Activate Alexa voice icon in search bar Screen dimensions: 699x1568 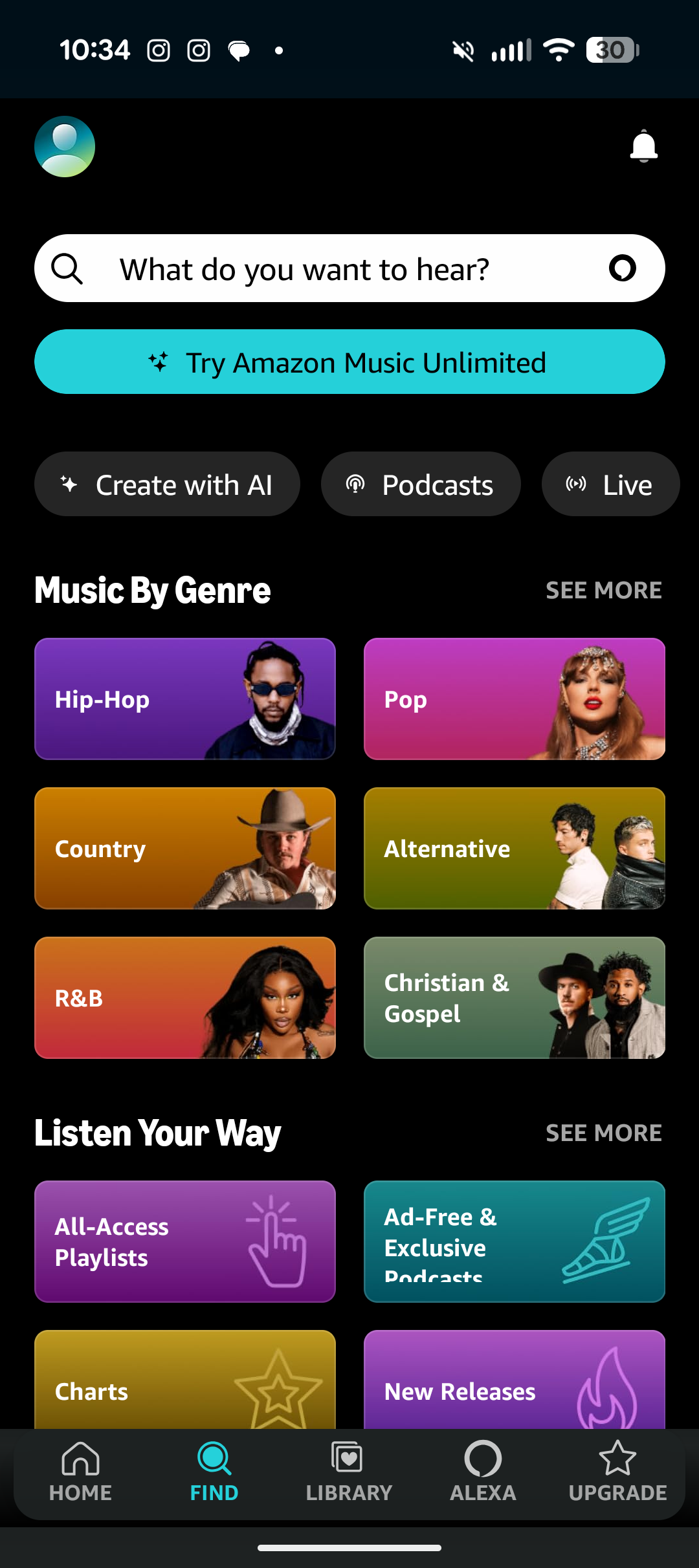coord(623,268)
